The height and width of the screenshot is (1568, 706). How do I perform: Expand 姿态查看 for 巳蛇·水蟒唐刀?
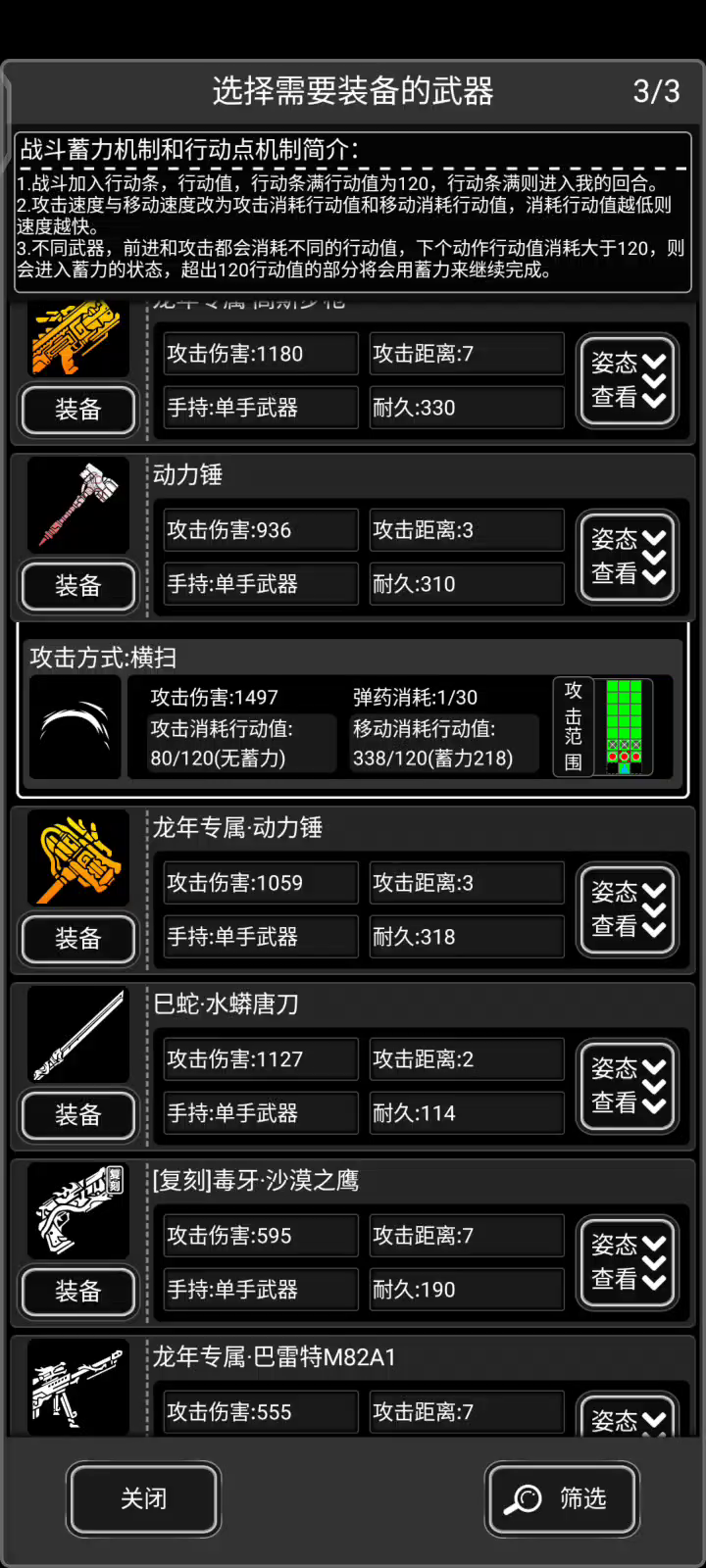pos(628,1086)
